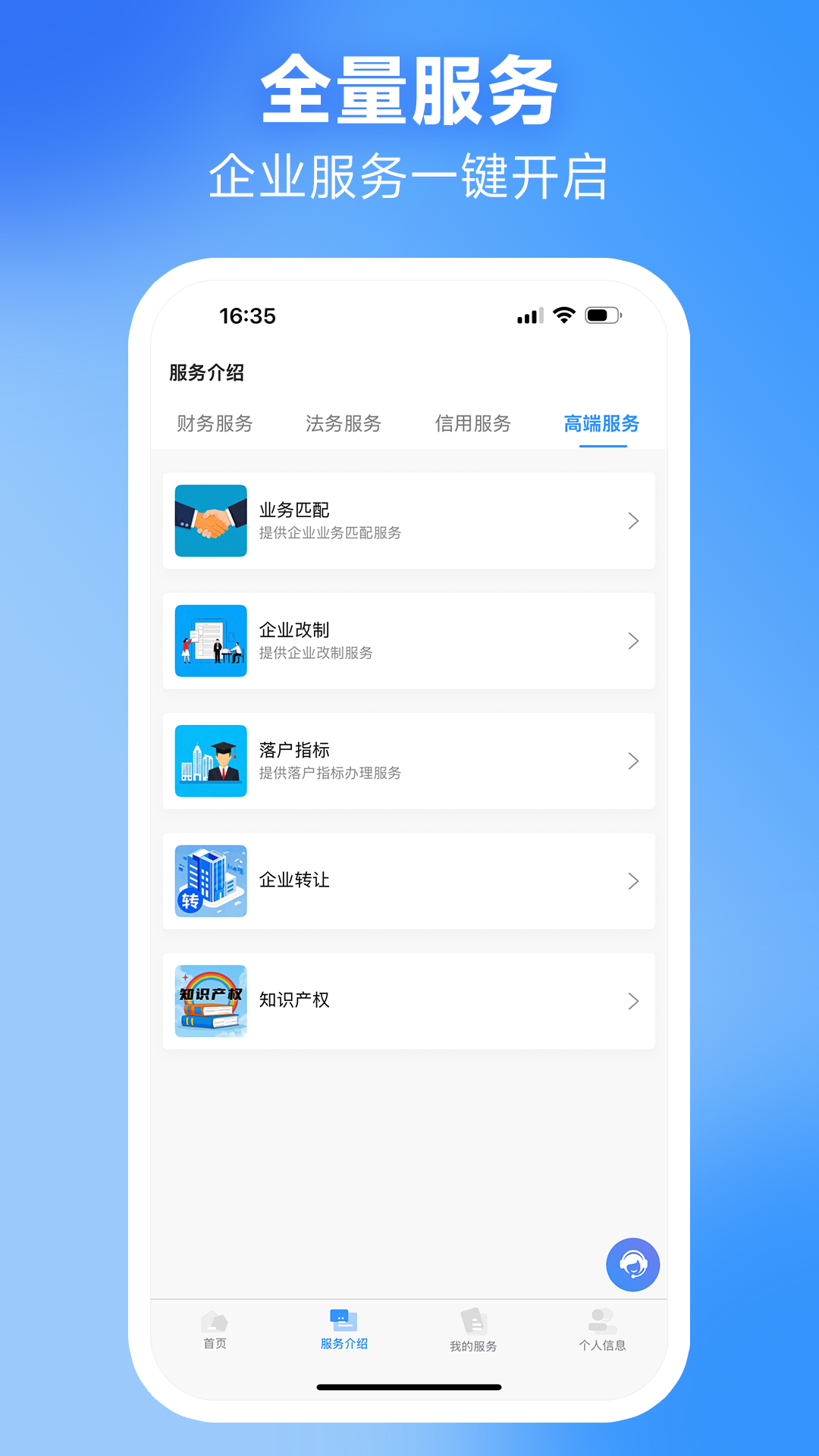Select the 我的服务 icon in bottom bar
The height and width of the screenshot is (1456, 819).
pos(472,1322)
